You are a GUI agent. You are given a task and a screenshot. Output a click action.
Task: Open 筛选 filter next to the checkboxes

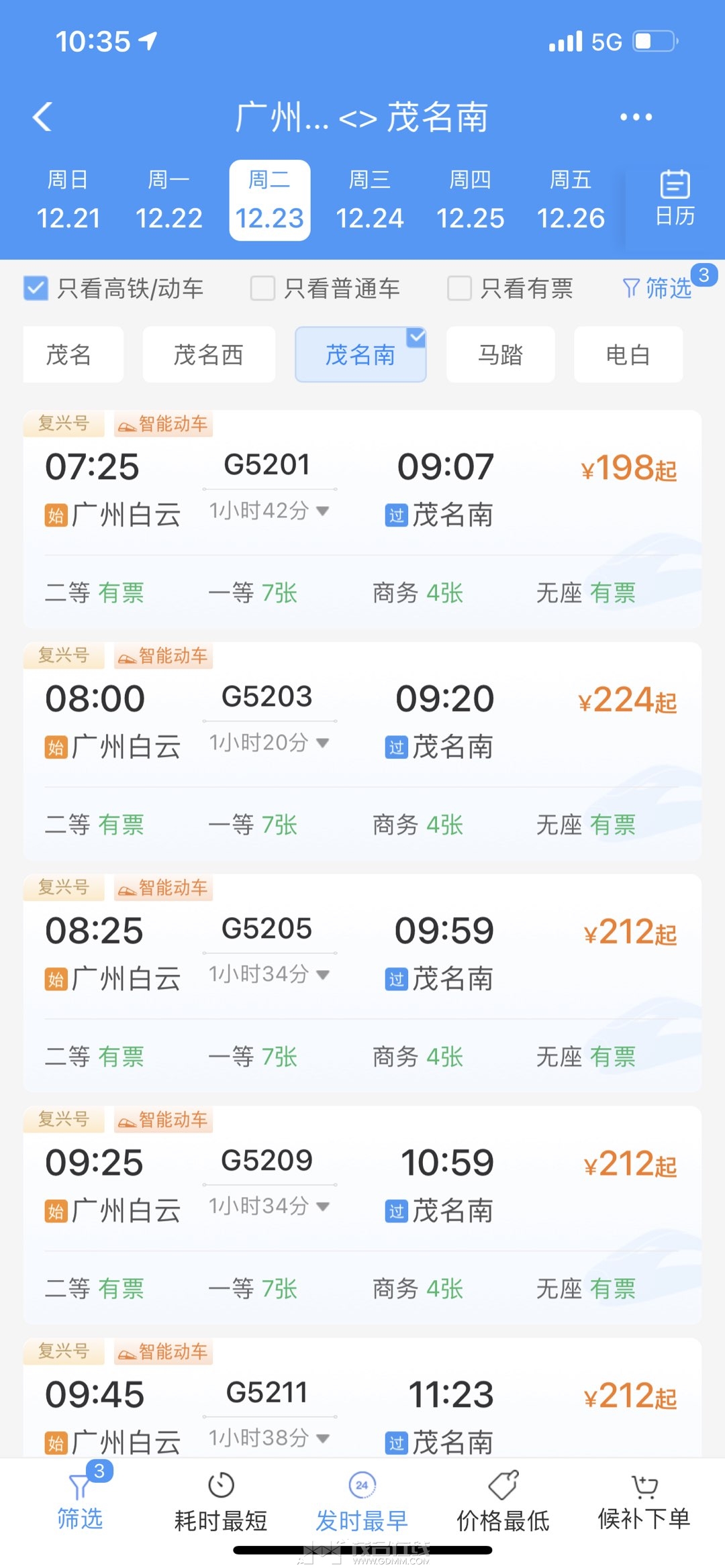tap(658, 289)
